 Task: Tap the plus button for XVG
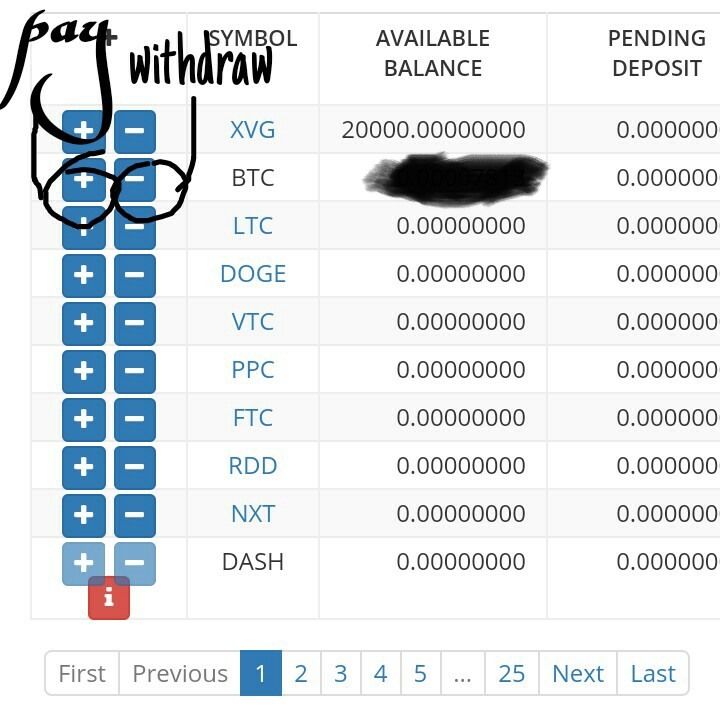84,130
